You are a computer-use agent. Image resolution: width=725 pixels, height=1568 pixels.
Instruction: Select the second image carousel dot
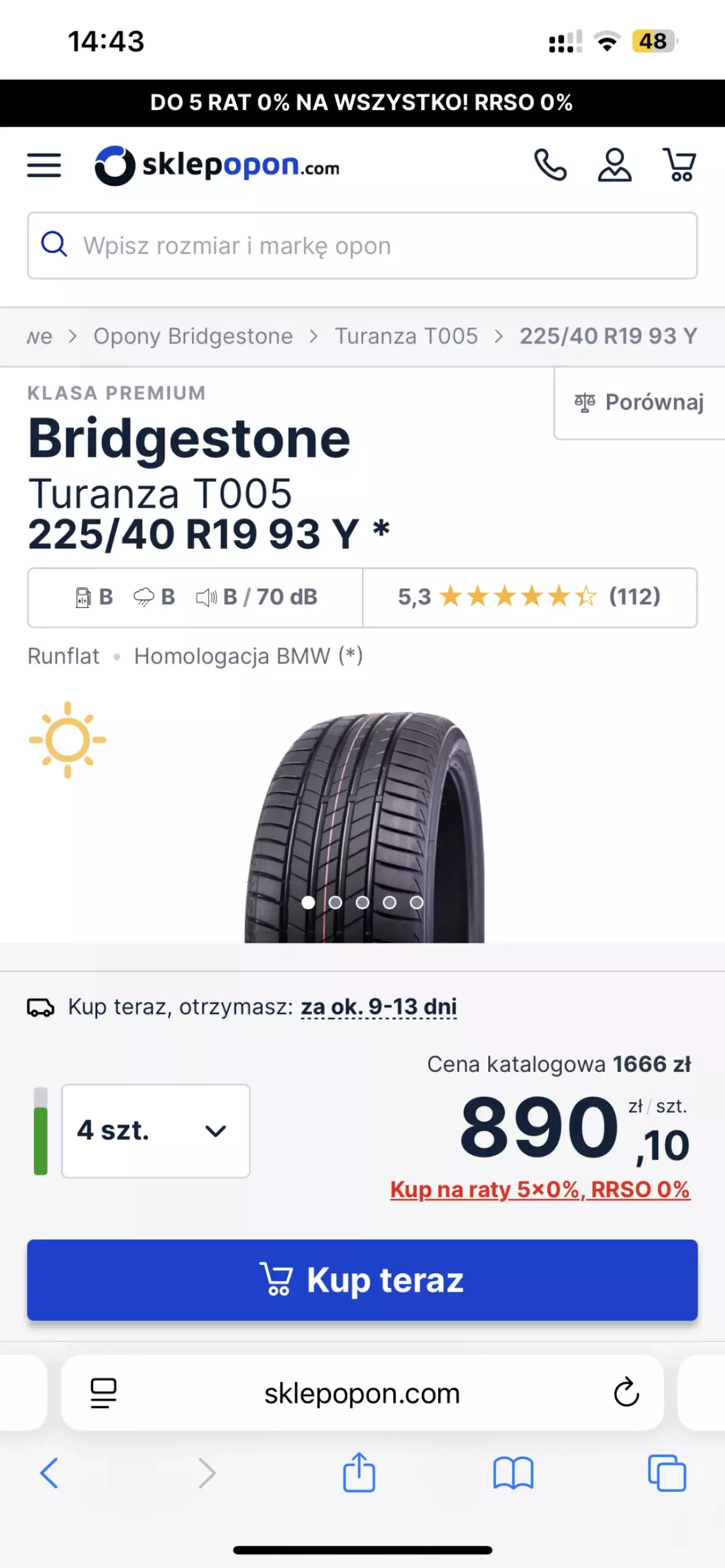(336, 903)
